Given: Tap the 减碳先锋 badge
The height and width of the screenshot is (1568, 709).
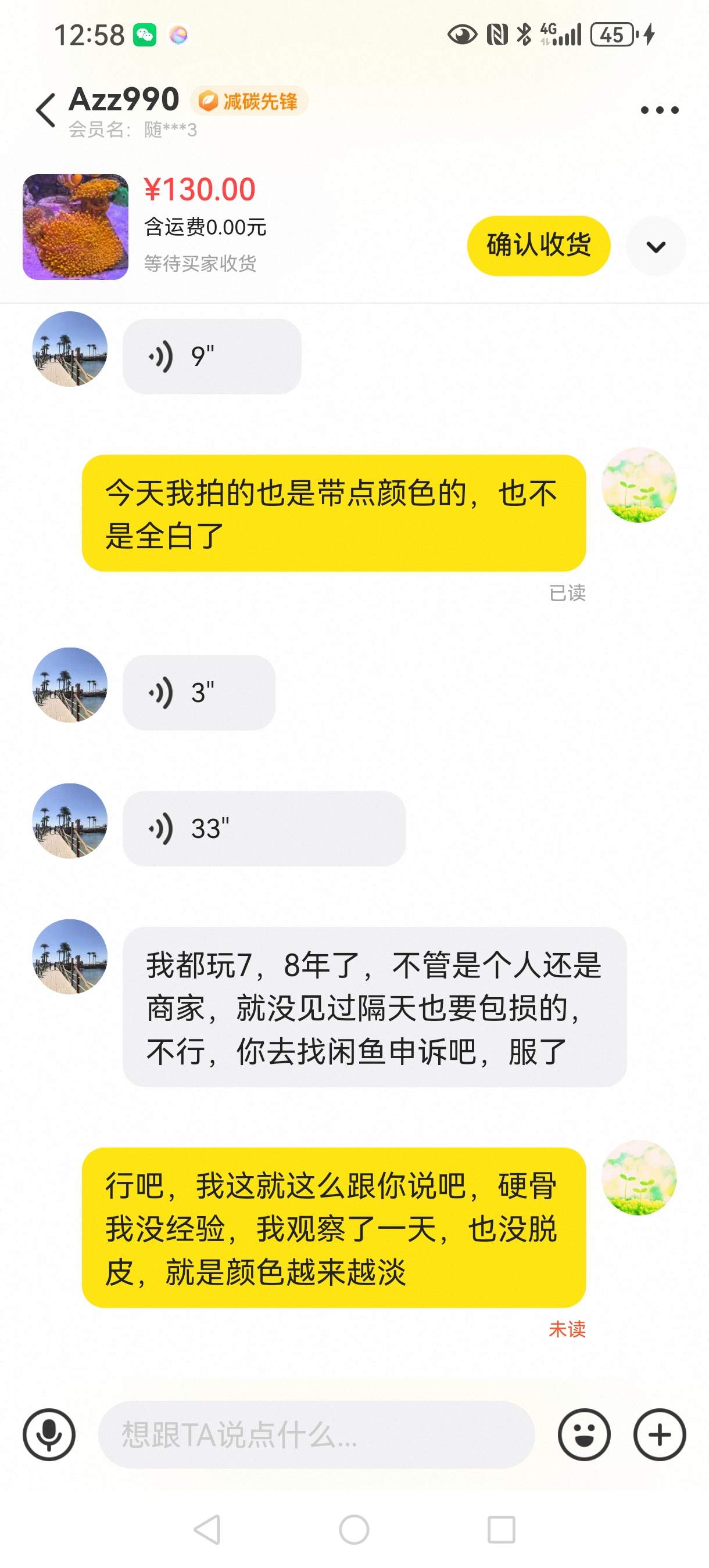Looking at the screenshot, I should click(249, 101).
